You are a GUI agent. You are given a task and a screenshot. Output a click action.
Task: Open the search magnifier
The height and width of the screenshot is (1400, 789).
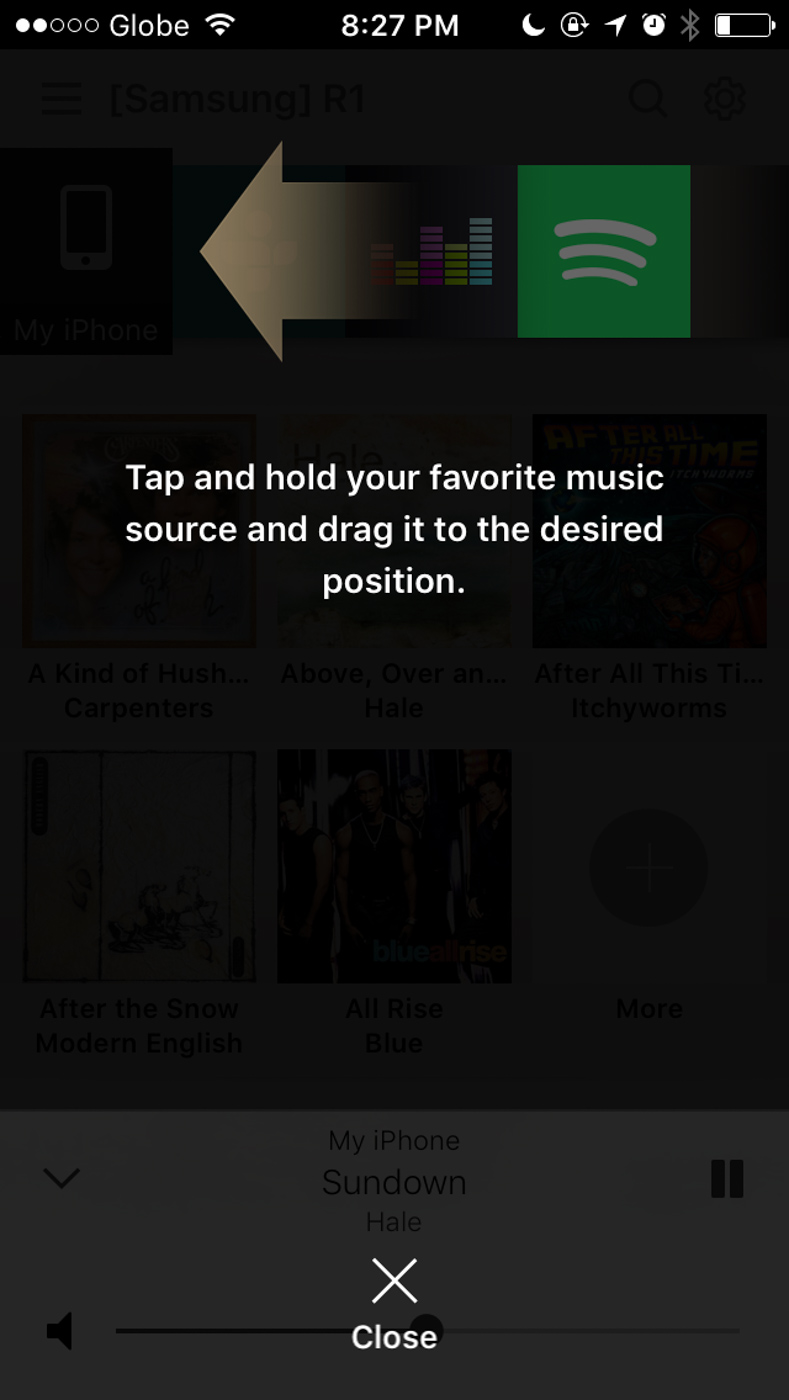click(x=648, y=99)
